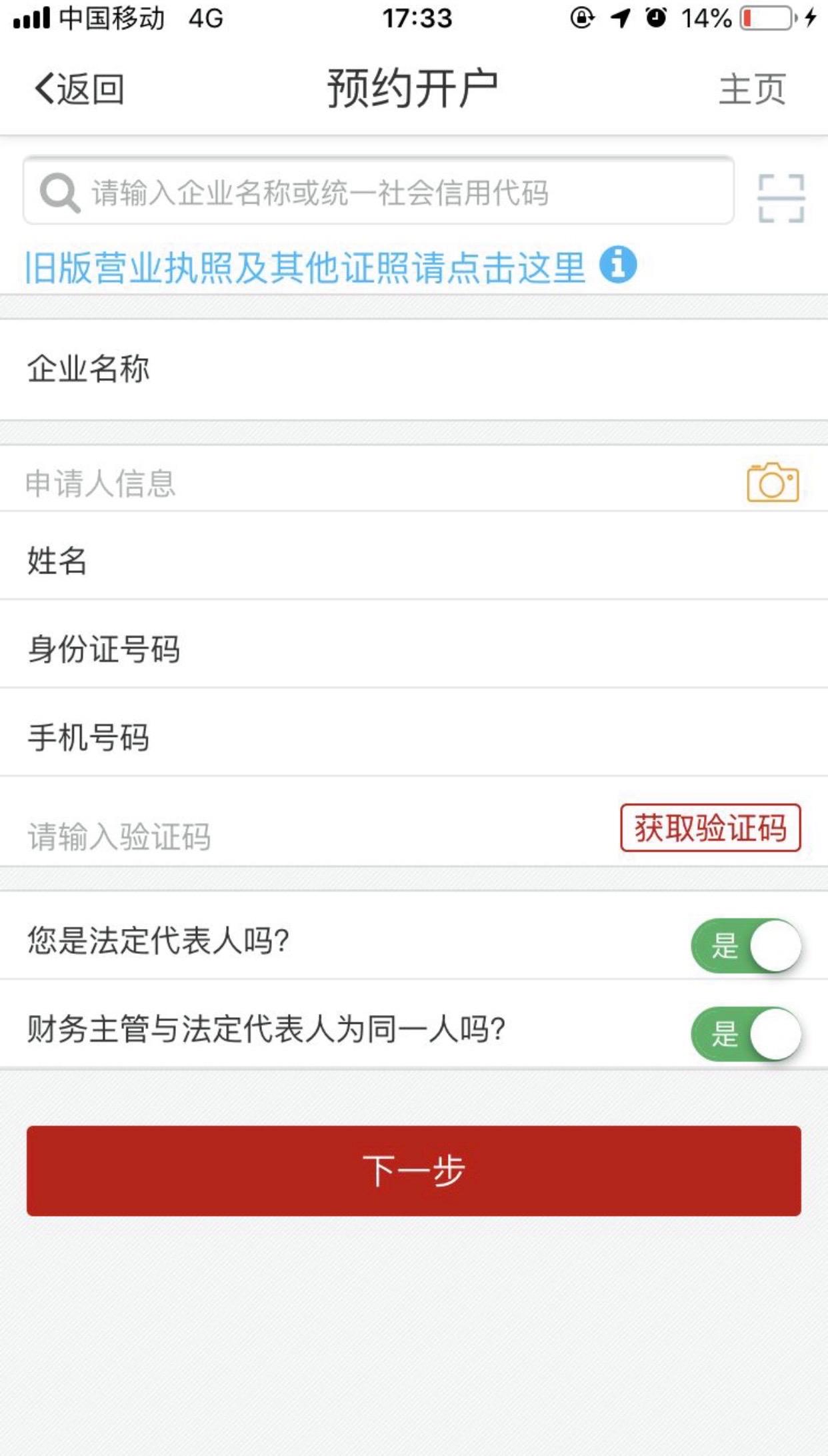This screenshot has width=828, height=1456.
Task: Open the scan icon beside search box
Action: (x=781, y=197)
